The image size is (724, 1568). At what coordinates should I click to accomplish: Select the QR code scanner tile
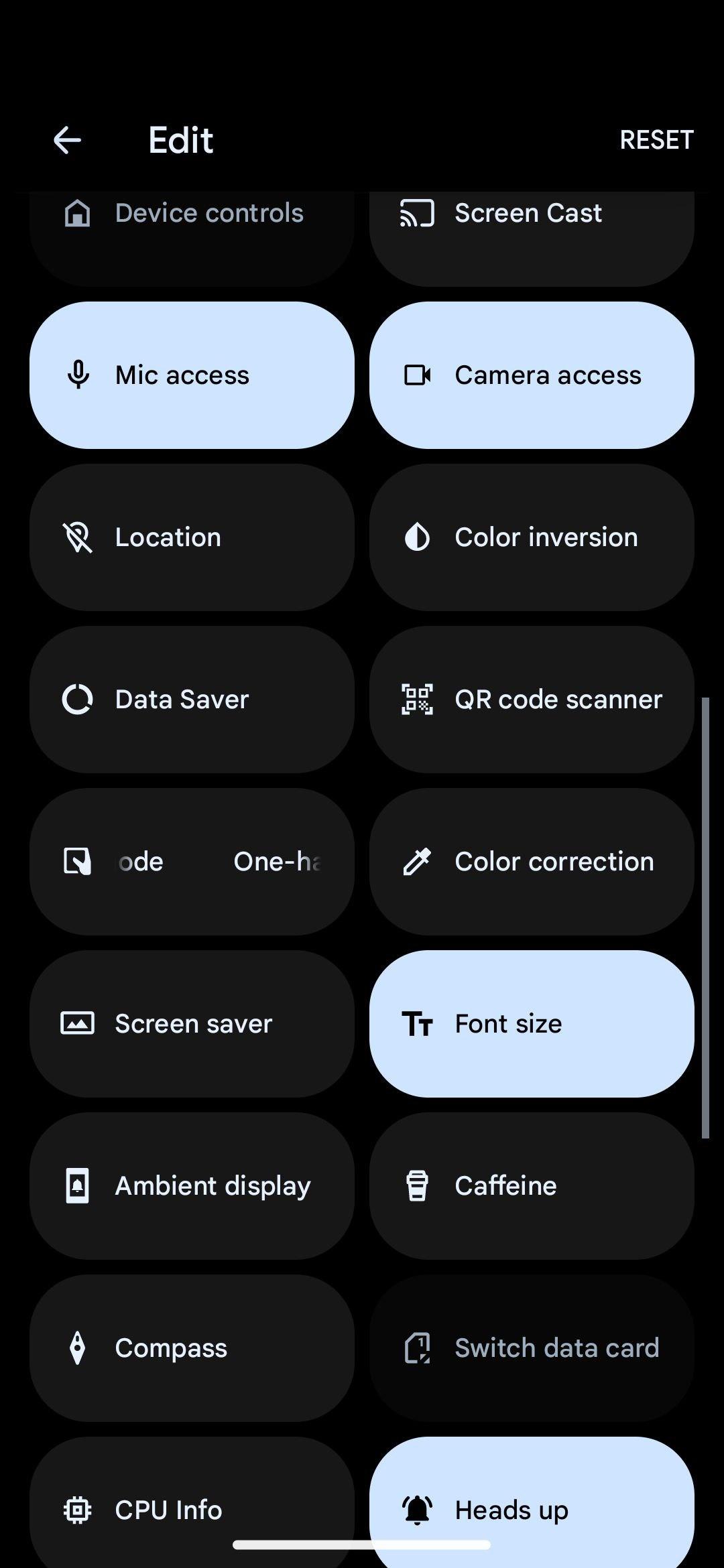pos(531,700)
